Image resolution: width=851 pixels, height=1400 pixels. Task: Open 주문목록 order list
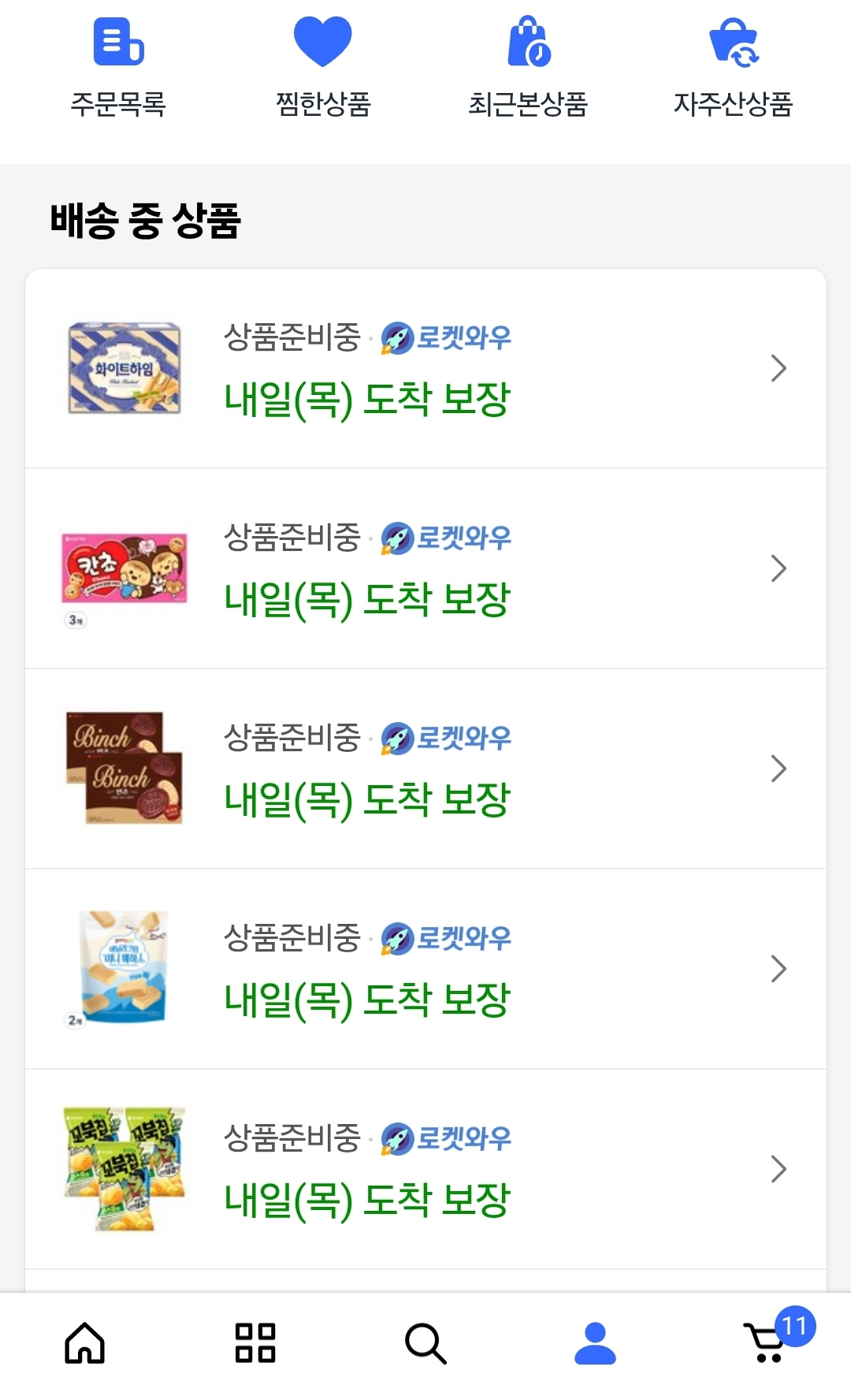[118, 68]
